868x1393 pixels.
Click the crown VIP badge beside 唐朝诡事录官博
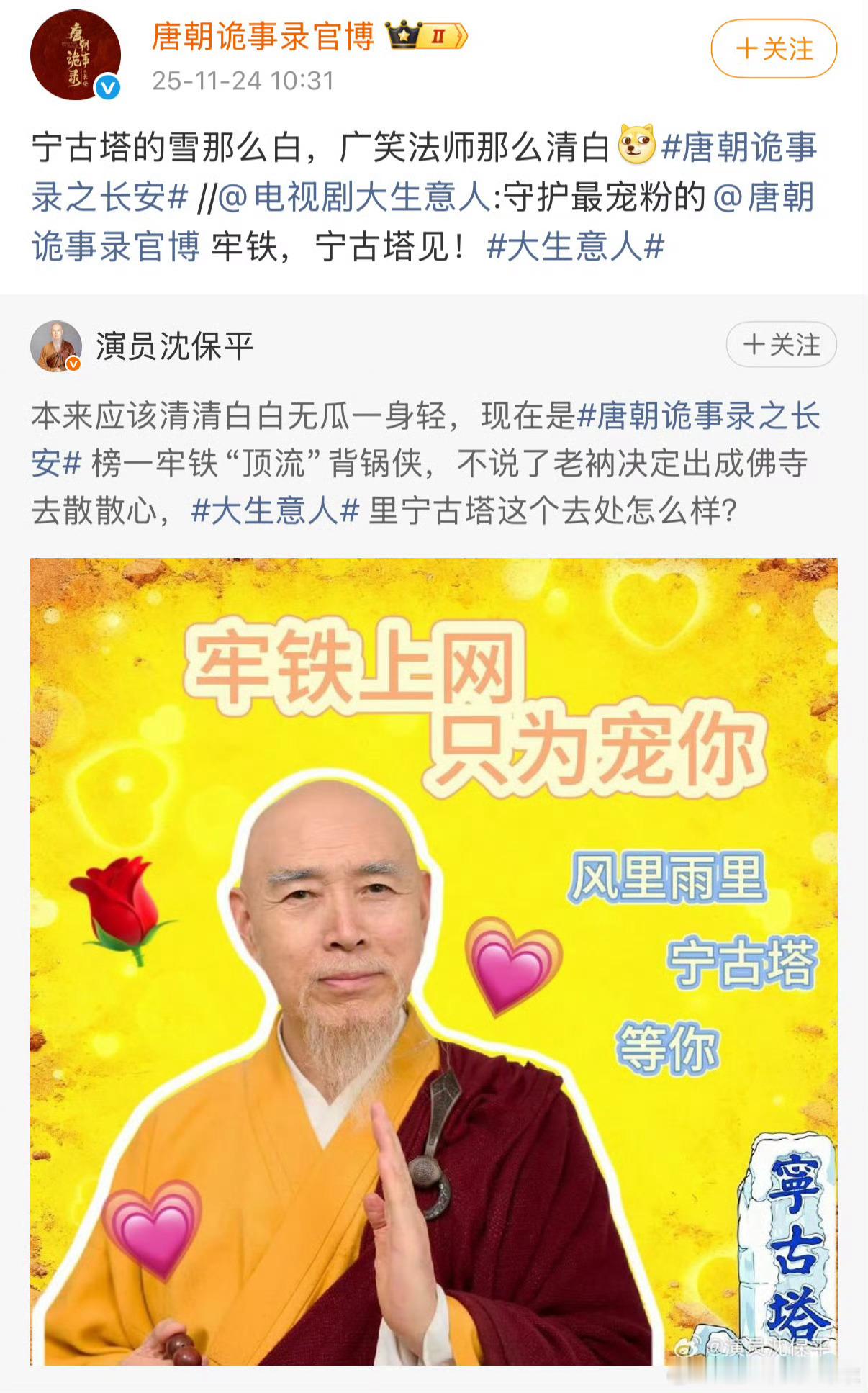403,34
